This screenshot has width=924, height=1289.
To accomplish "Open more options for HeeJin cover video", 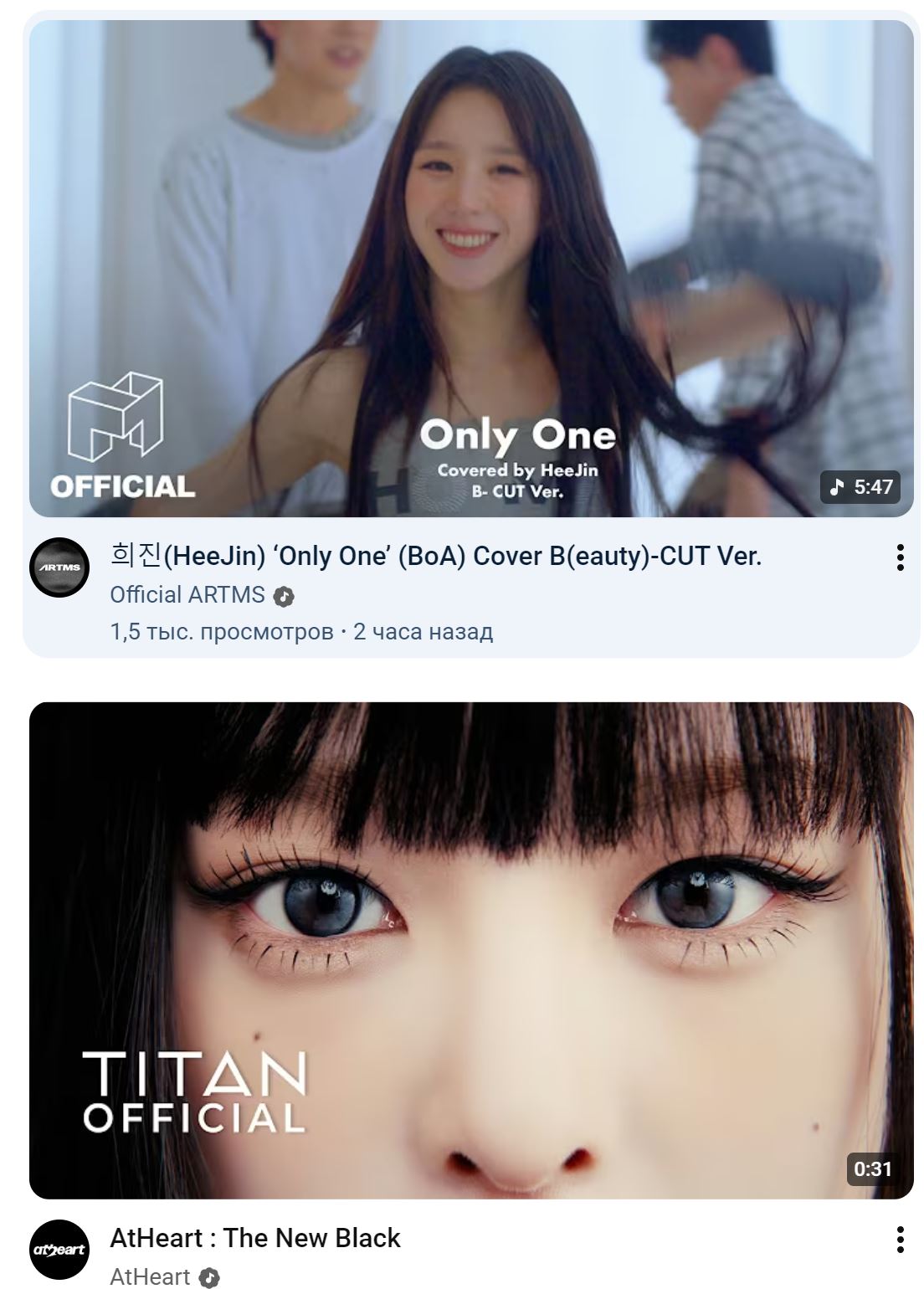I will (x=900, y=557).
